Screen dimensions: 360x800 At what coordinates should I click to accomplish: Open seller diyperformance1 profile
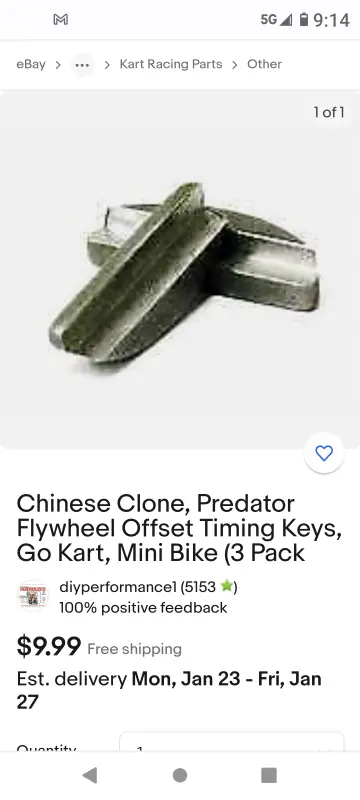120,587
